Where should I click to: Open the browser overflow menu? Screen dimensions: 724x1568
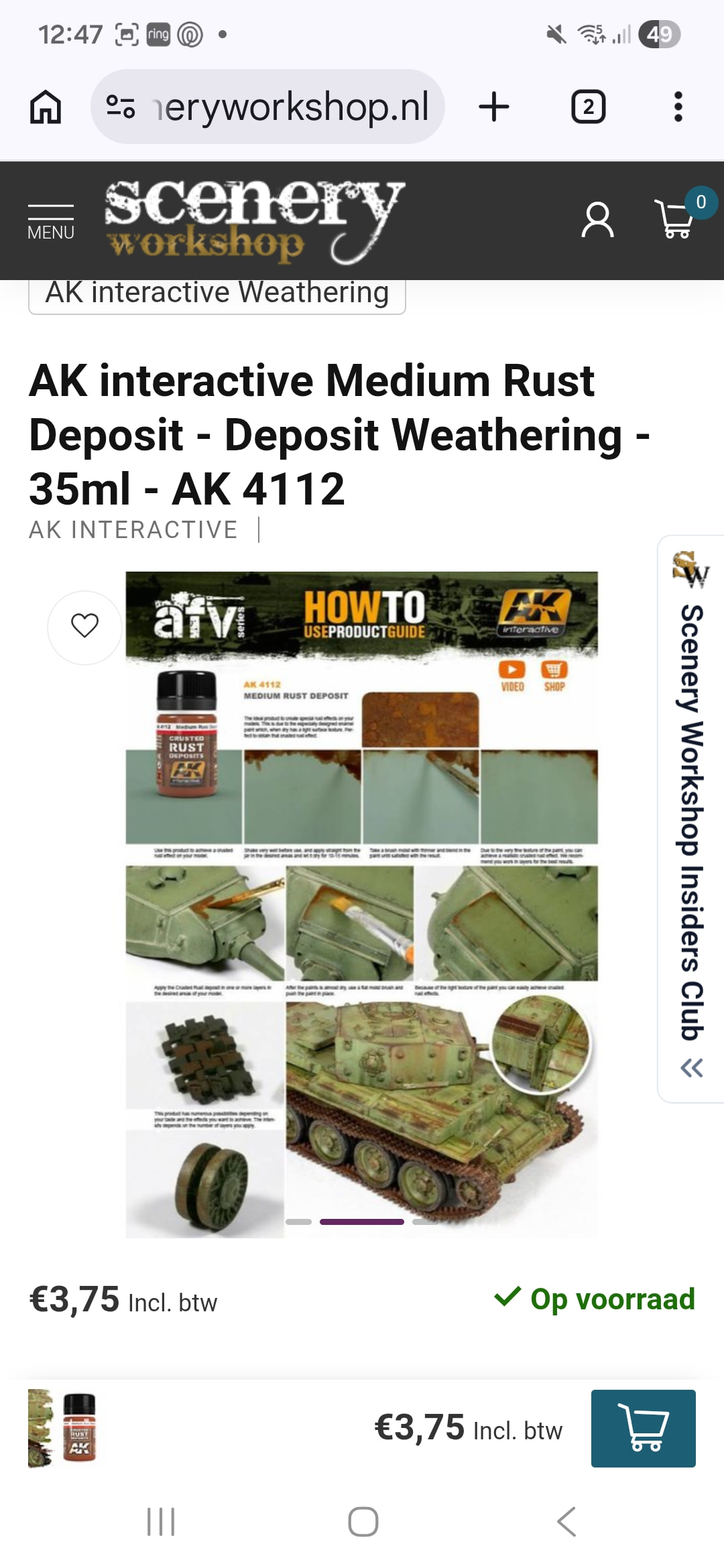[678, 107]
